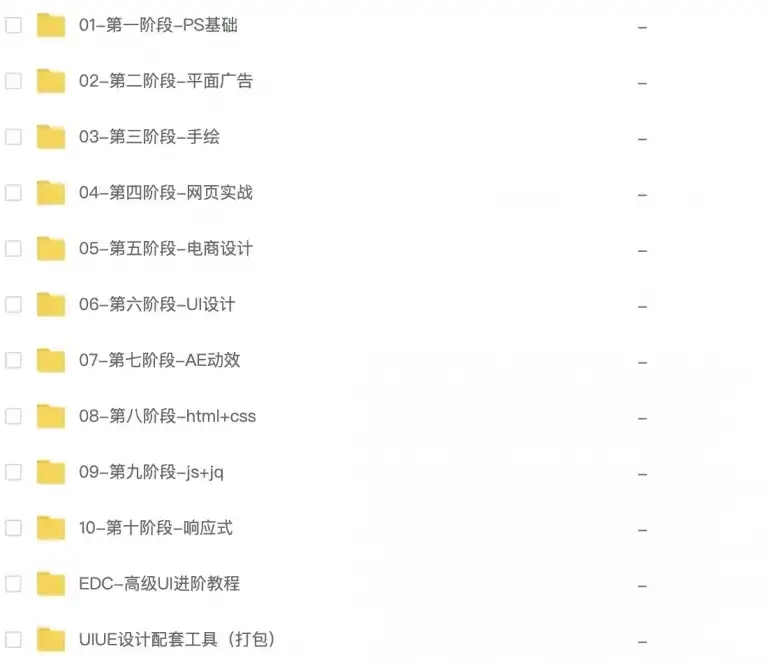Select the checkbox for 01-第一阶段-PS基础
This screenshot has width=768, height=662.
pos(13,26)
